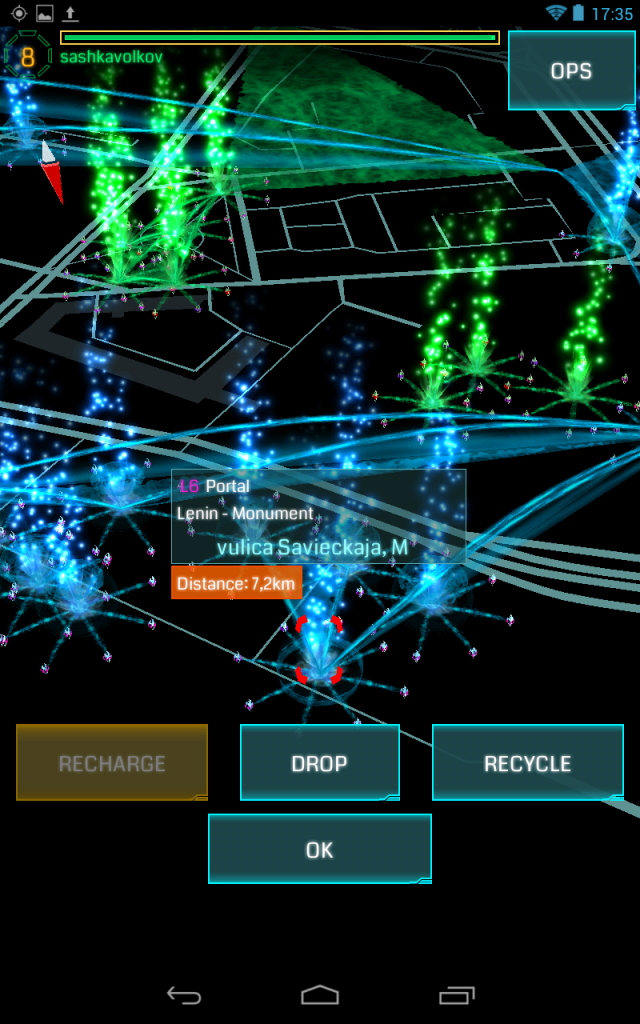Open the level 8 agent profile badge

coord(27,56)
